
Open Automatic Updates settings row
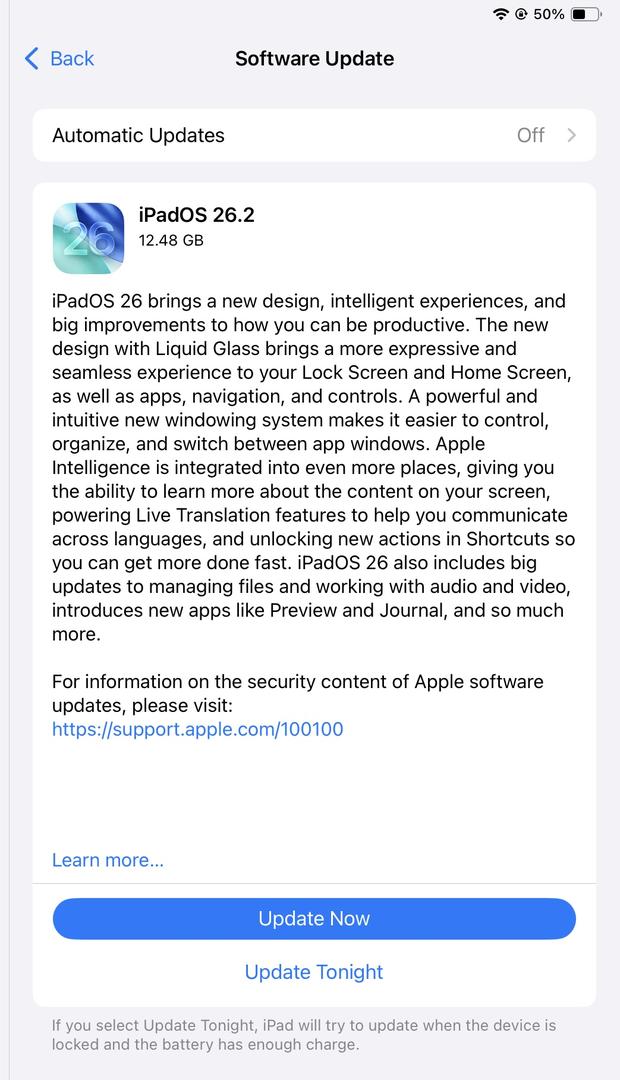pos(314,136)
